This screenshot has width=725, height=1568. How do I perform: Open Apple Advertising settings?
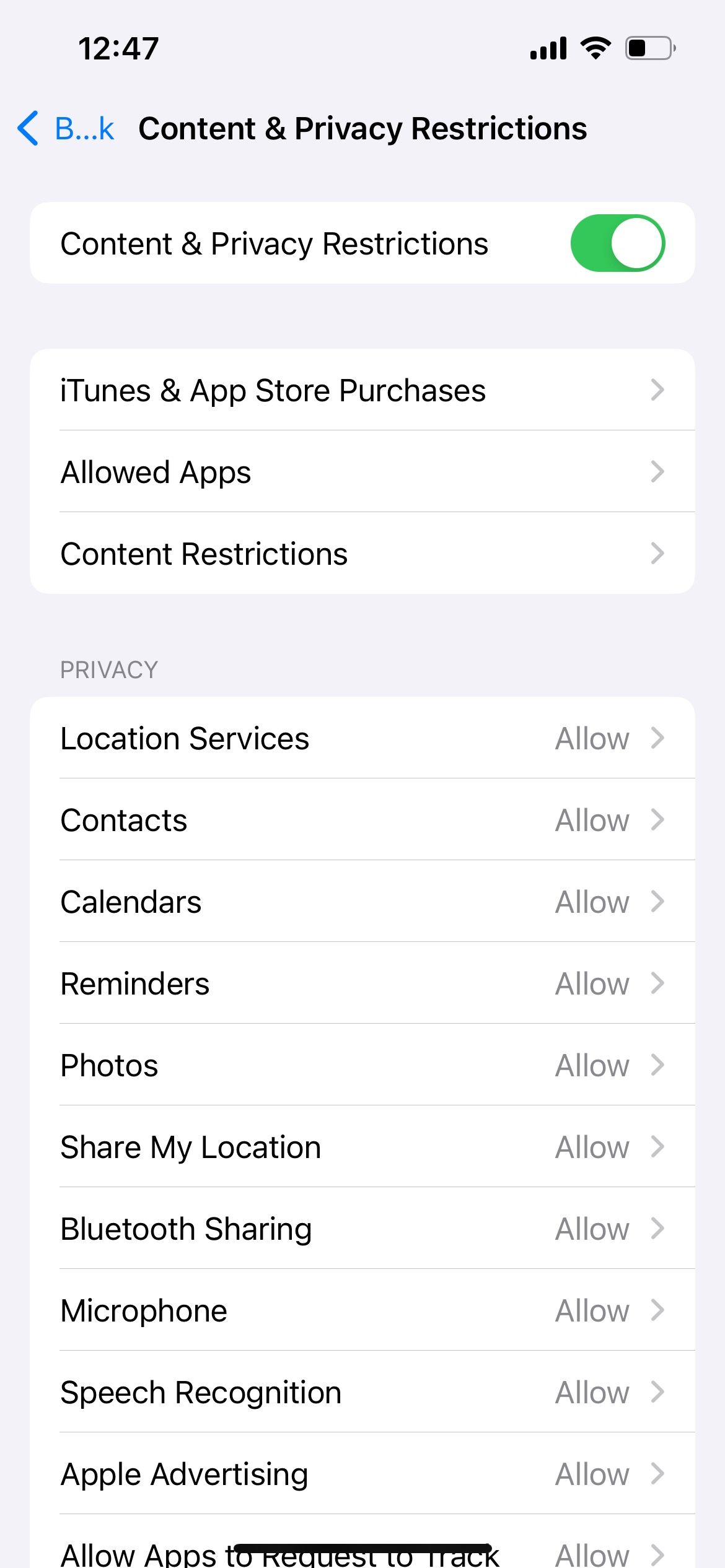(x=362, y=1473)
